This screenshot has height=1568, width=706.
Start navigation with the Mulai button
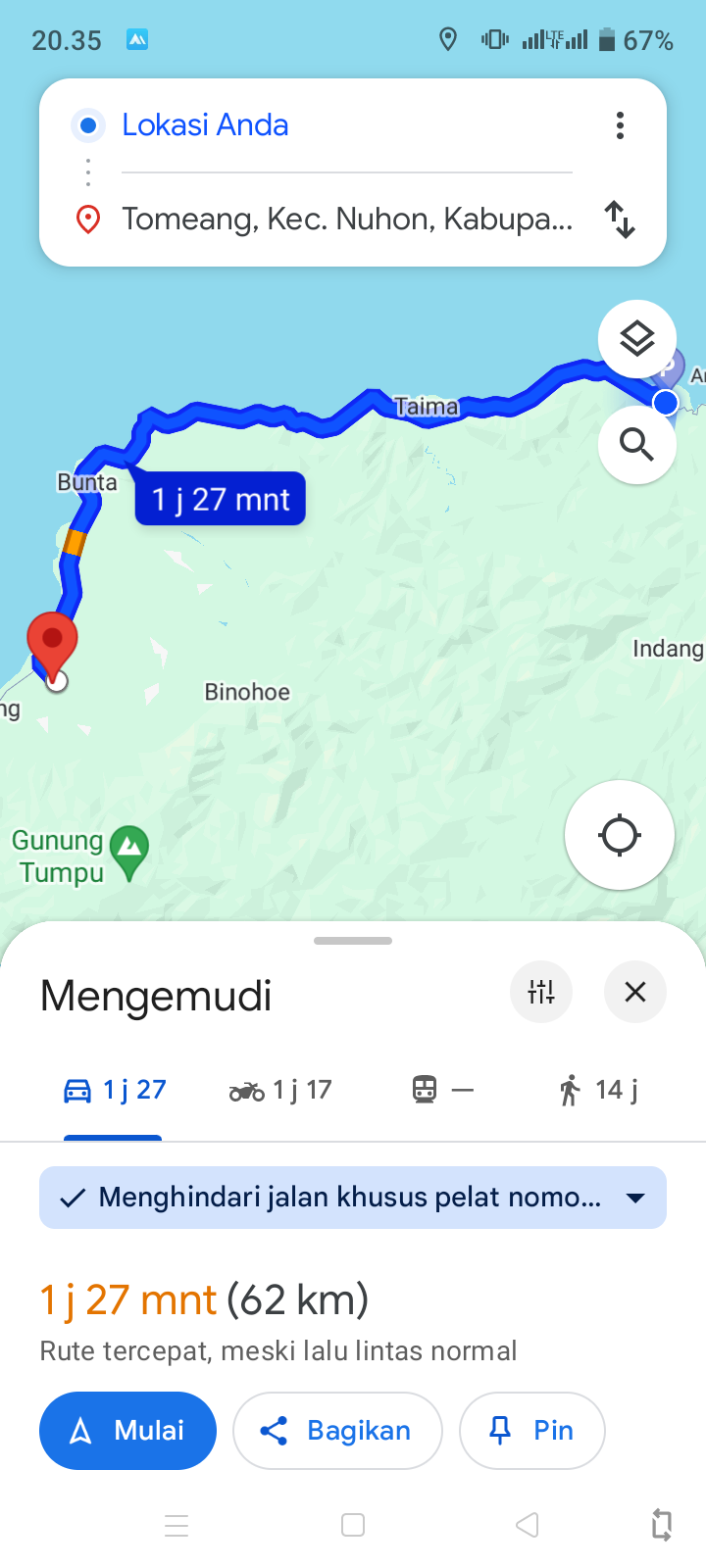[127, 1431]
